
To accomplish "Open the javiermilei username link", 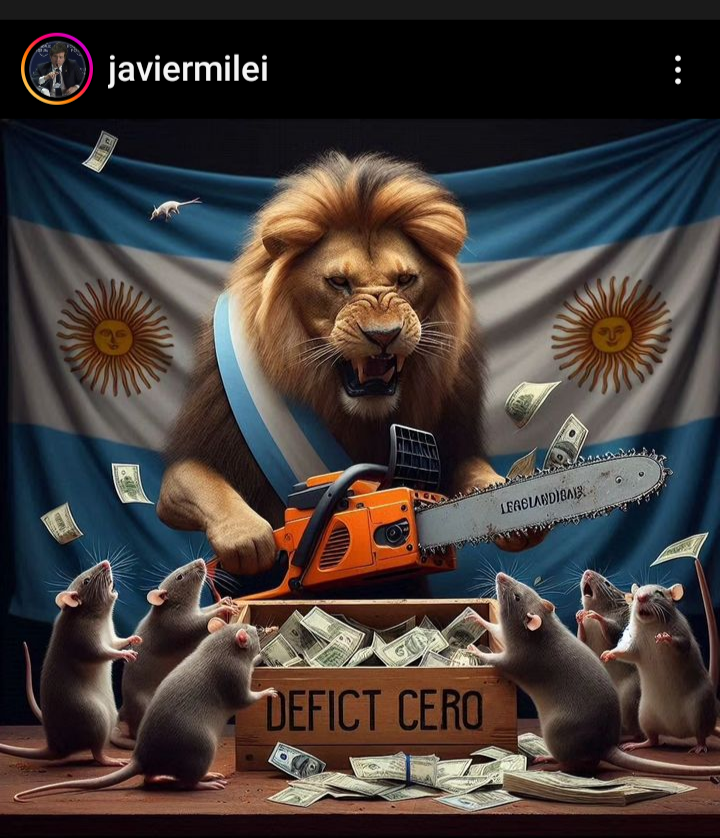I will (187, 70).
